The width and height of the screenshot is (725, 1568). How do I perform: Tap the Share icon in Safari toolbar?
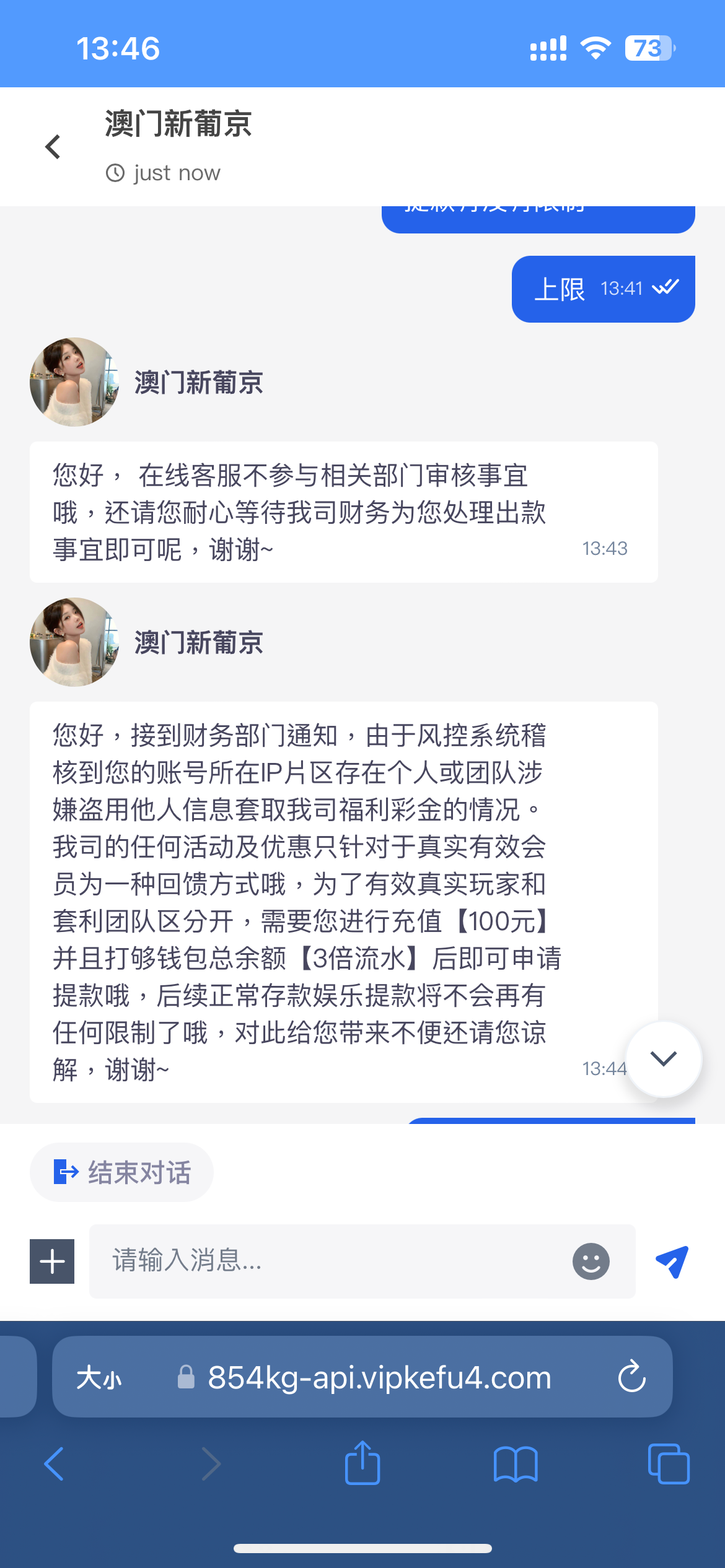[362, 1463]
